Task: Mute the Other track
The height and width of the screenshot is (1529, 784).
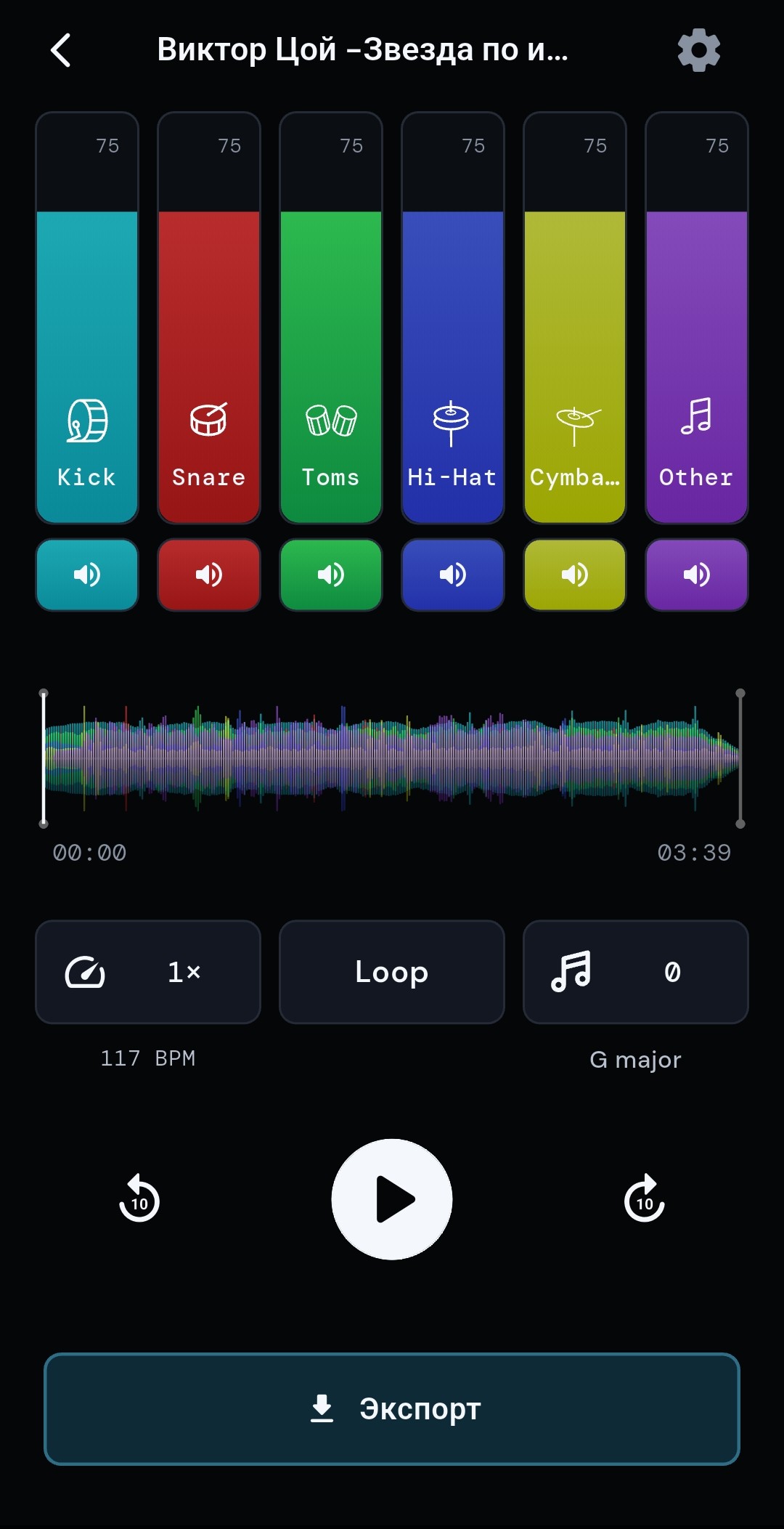Action: click(697, 575)
